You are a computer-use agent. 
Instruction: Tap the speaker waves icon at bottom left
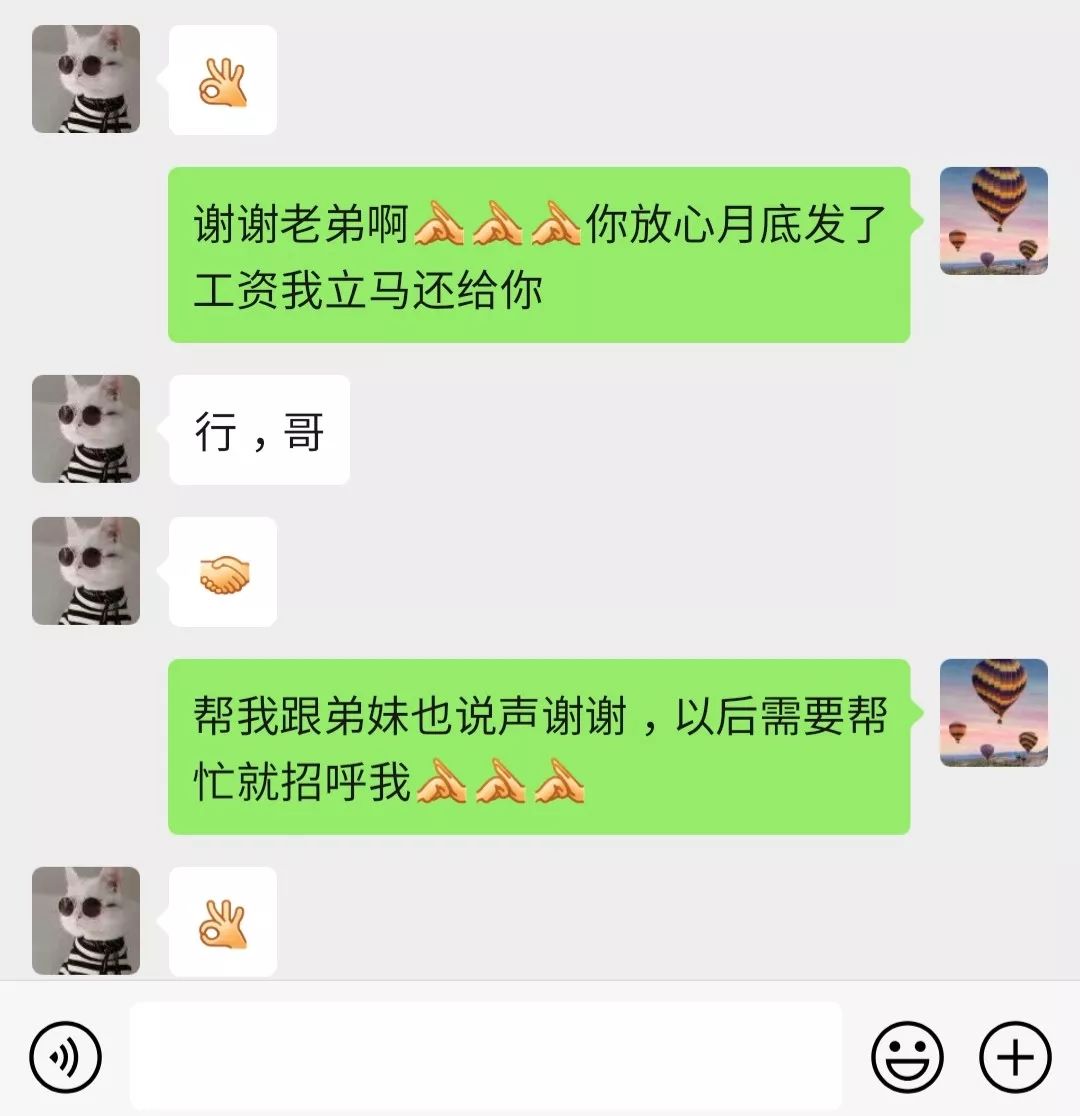[63, 1054]
